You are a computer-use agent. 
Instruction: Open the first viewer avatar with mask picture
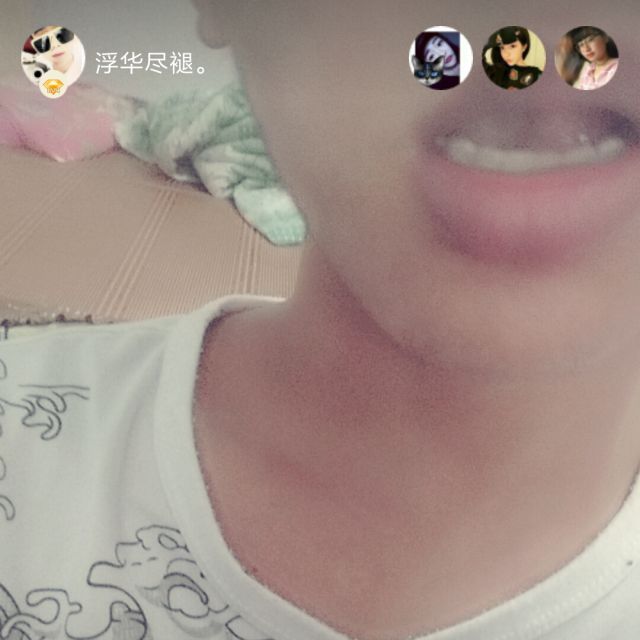pos(441,58)
